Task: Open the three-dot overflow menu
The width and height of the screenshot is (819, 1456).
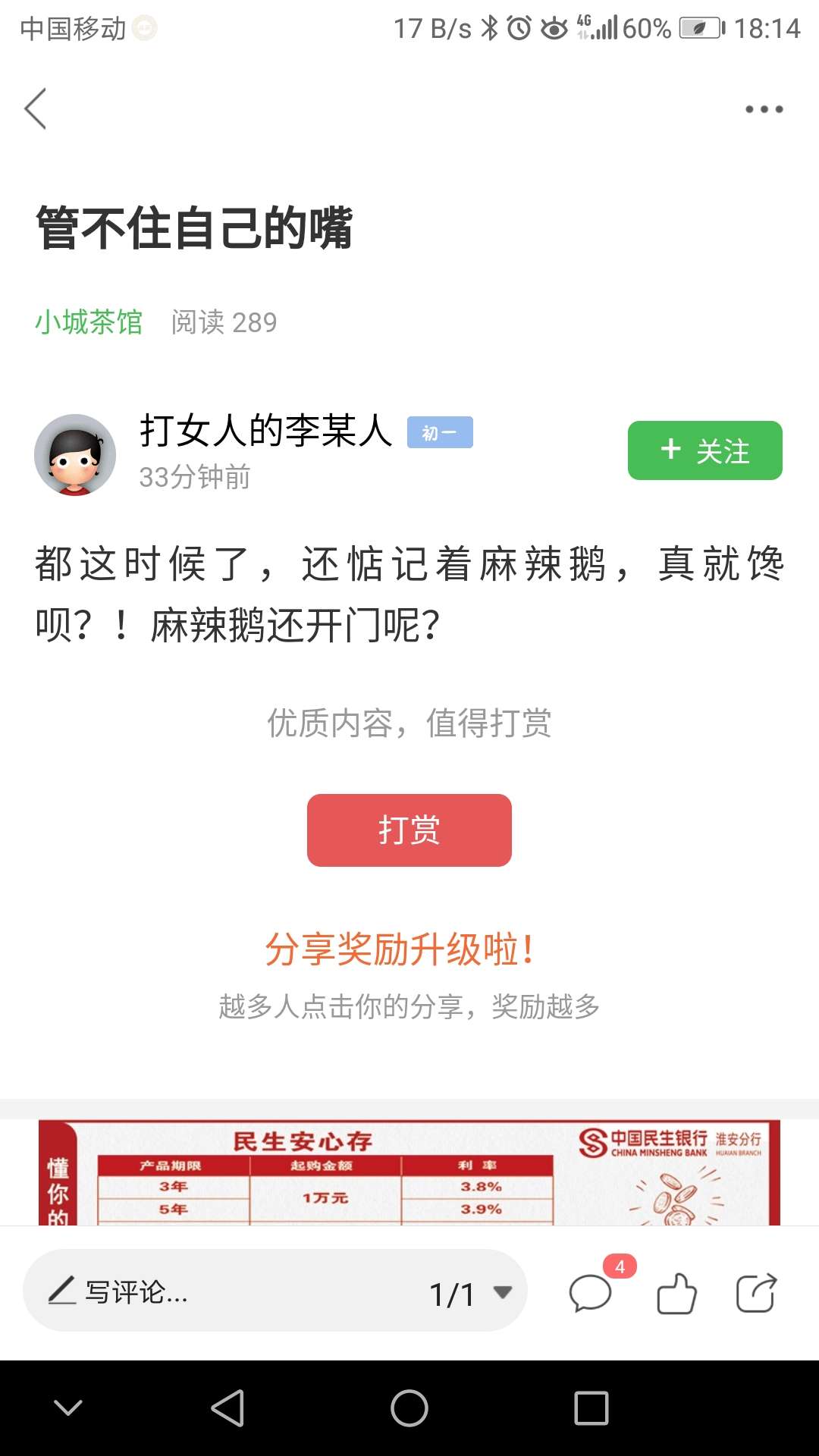Action: [764, 109]
